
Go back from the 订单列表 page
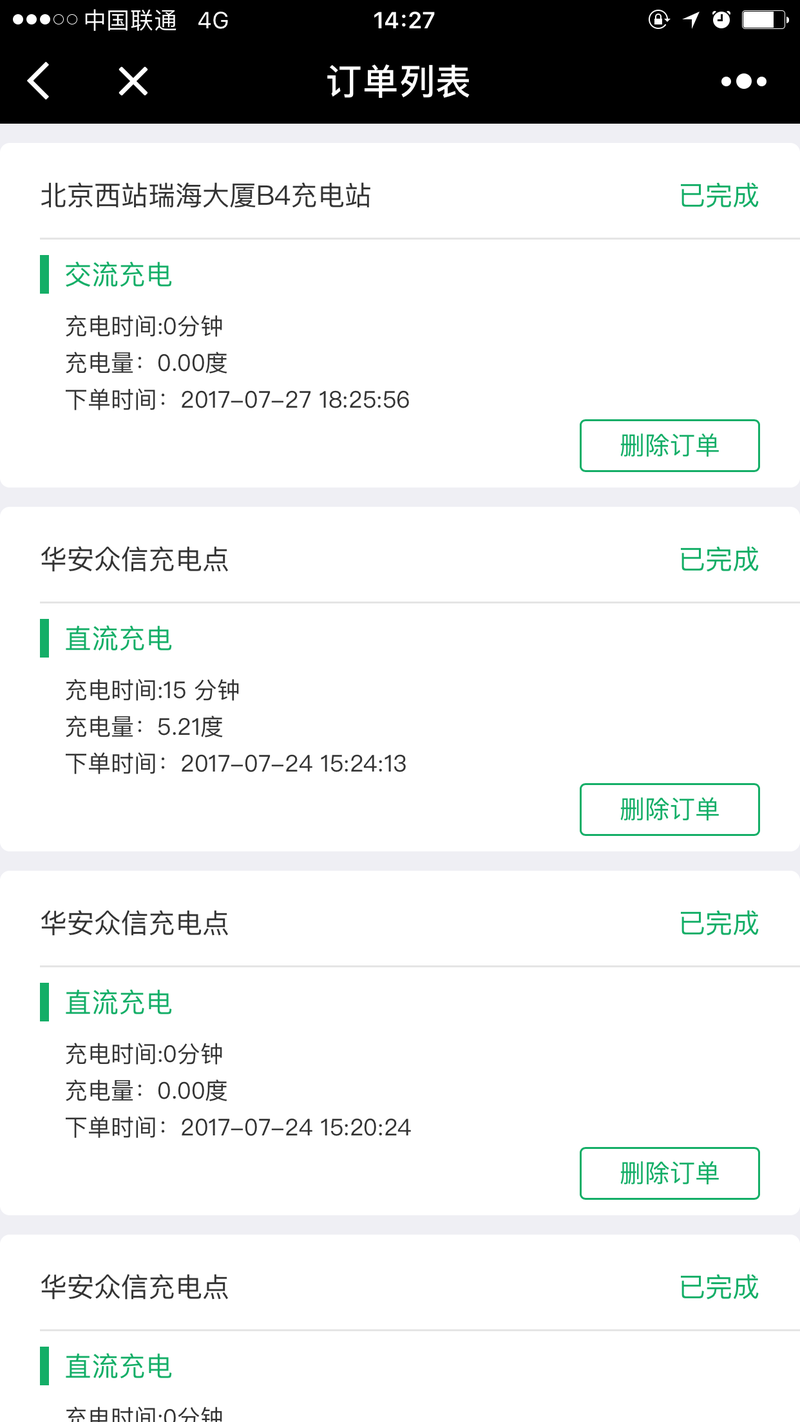tap(39, 81)
